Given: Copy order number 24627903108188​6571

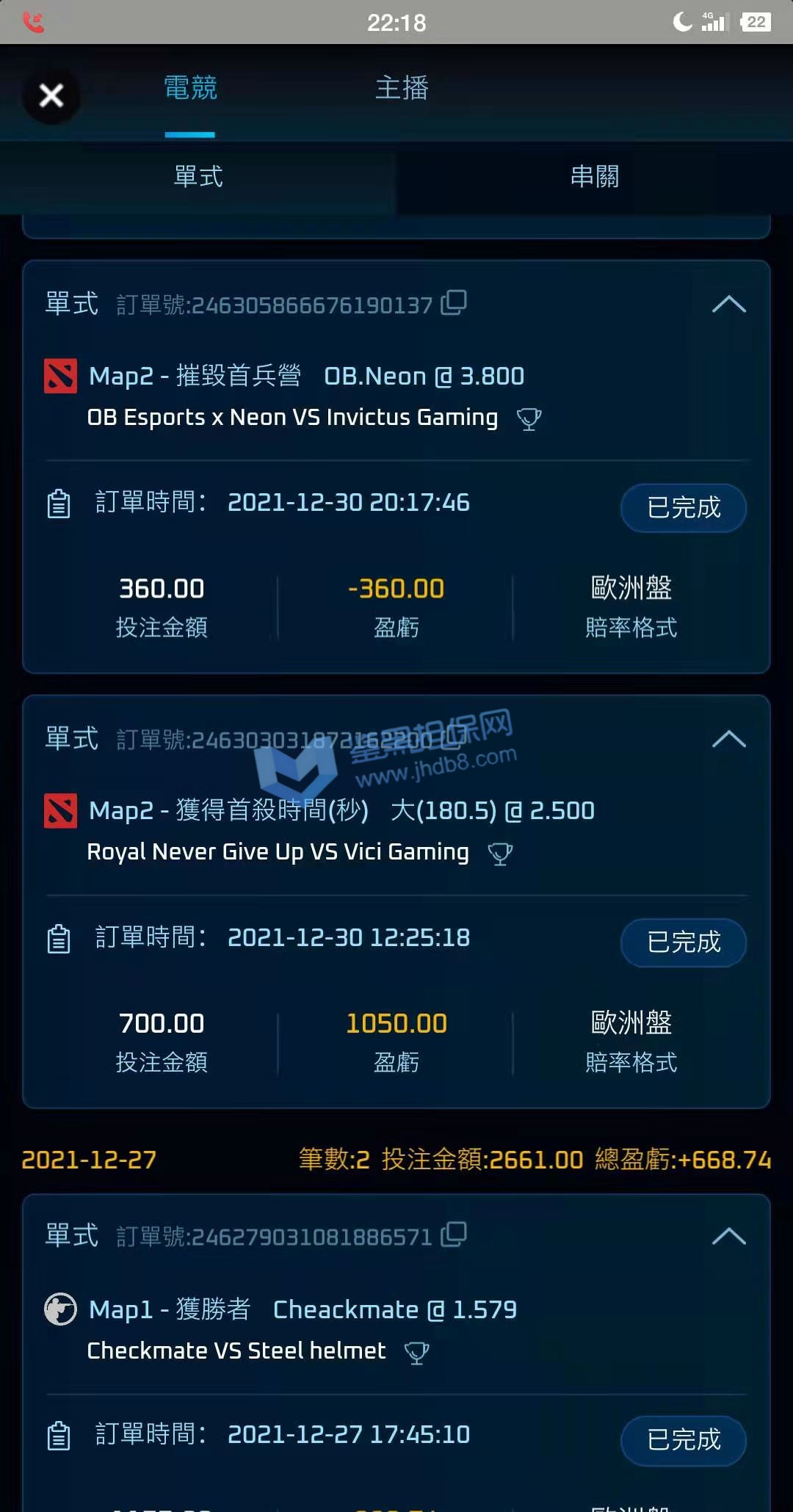Looking at the screenshot, I should tap(454, 1235).
